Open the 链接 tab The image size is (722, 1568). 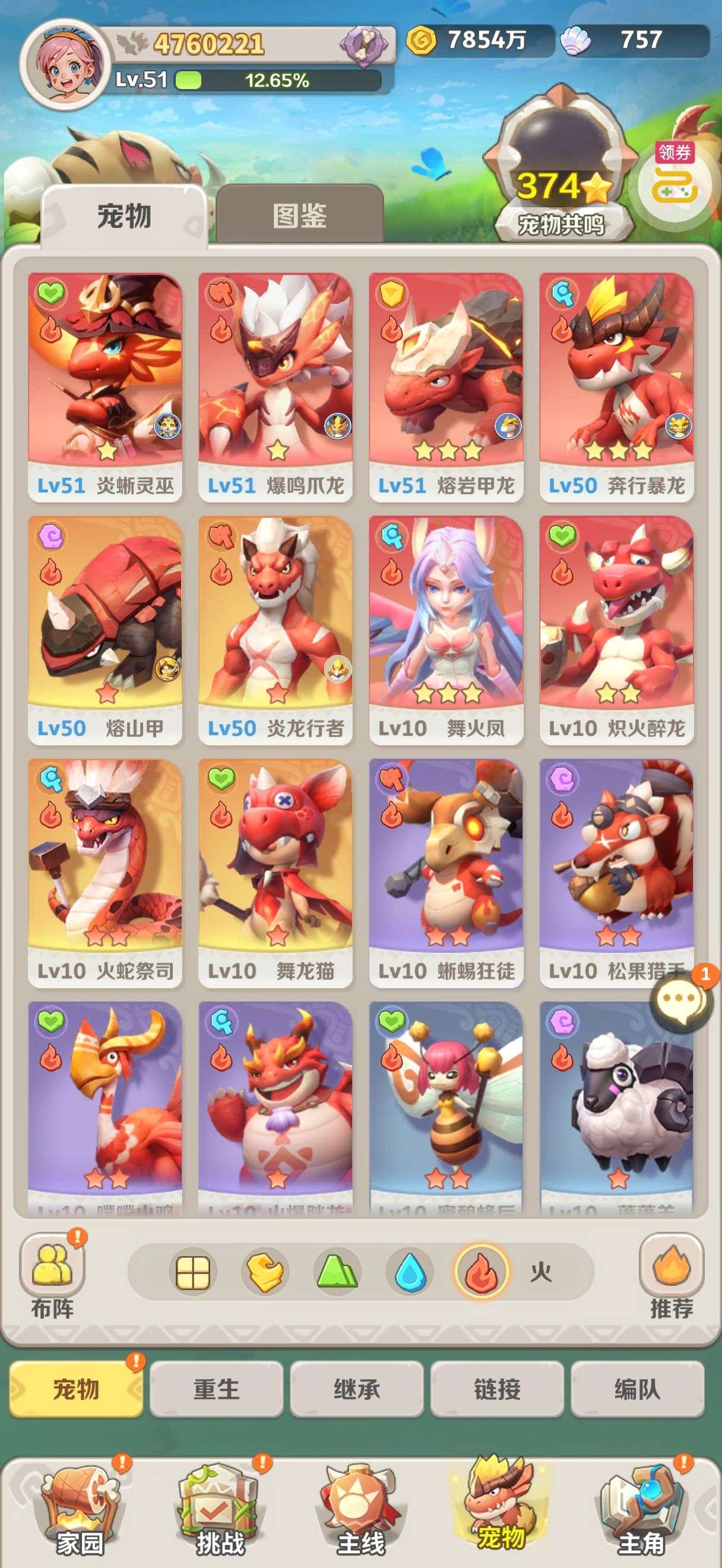click(497, 1389)
